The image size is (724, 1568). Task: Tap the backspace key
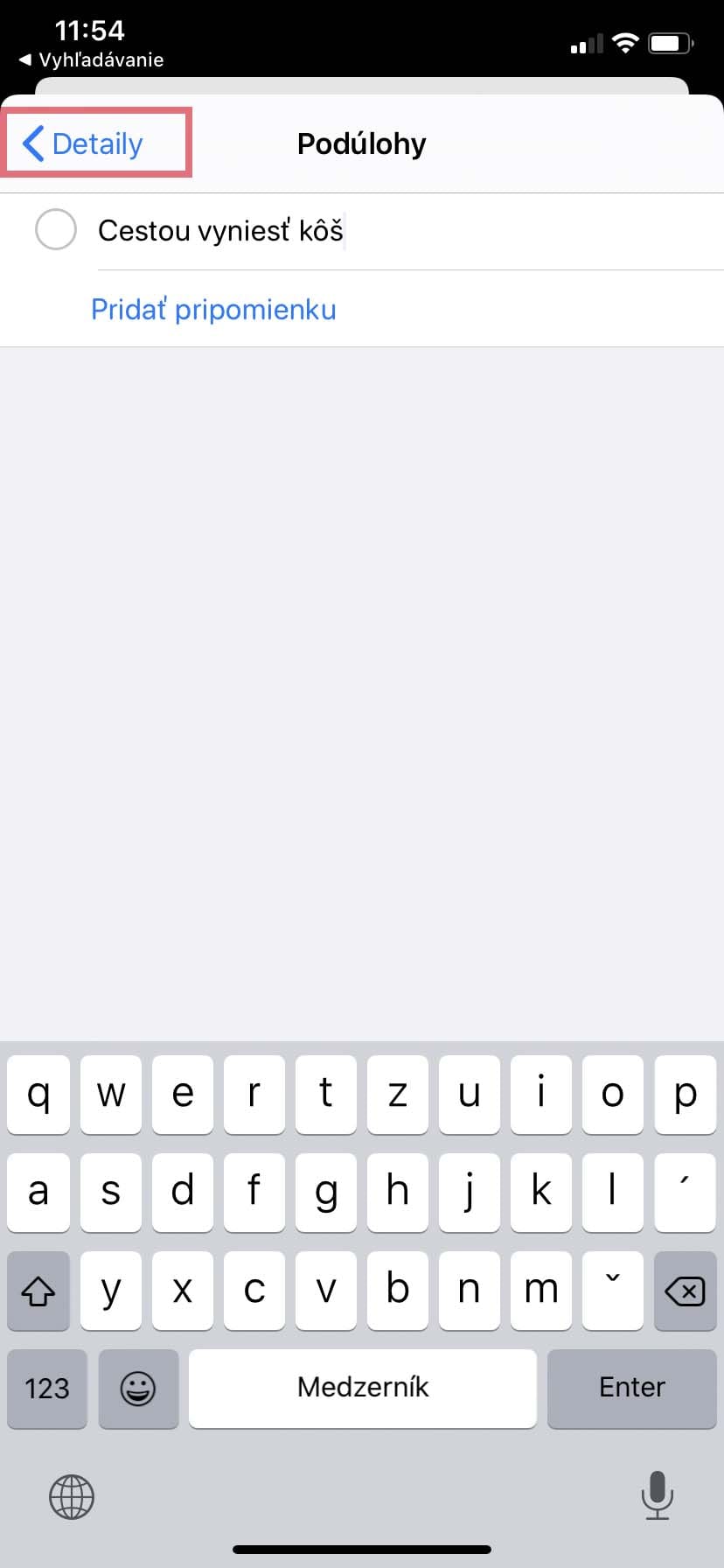point(685,1291)
